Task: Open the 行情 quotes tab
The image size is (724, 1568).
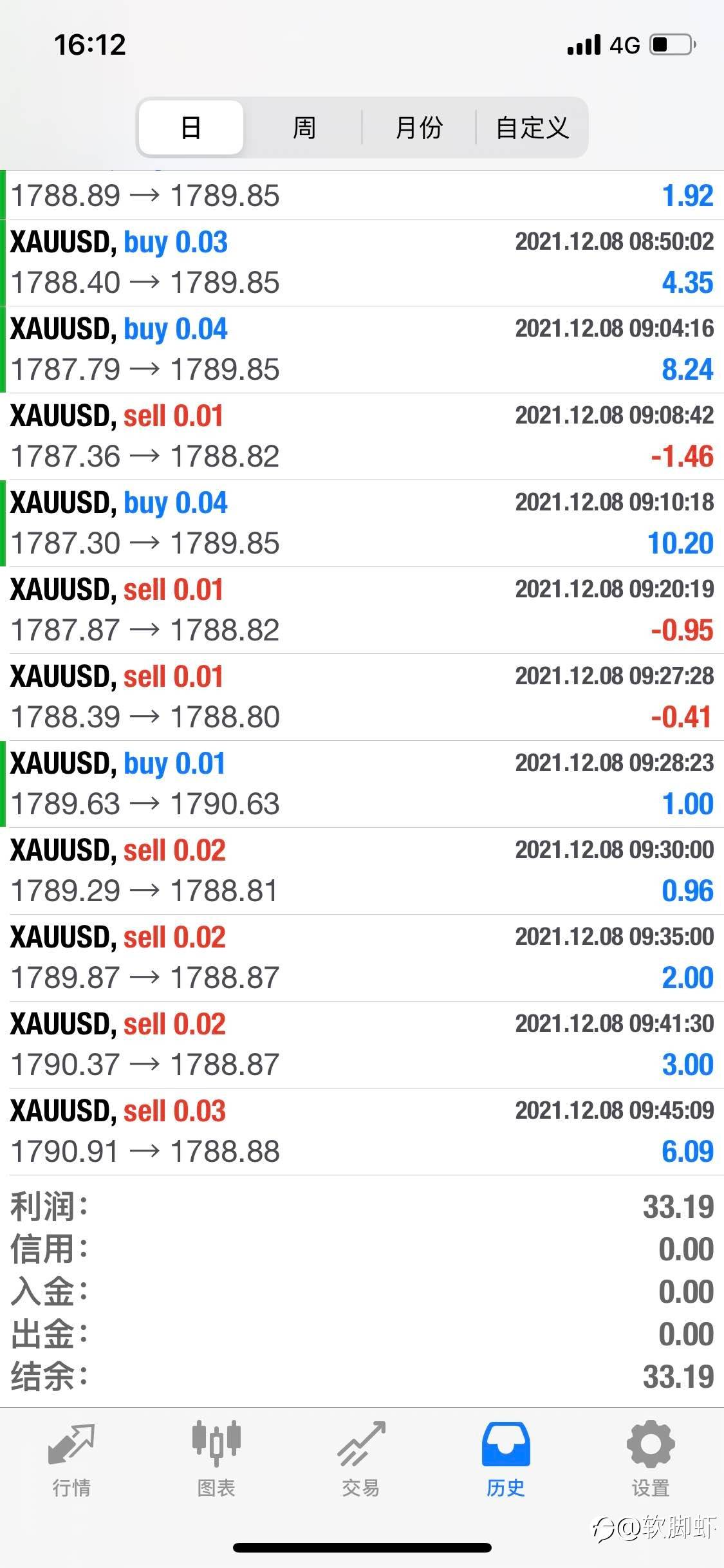Action: [71, 1459]
